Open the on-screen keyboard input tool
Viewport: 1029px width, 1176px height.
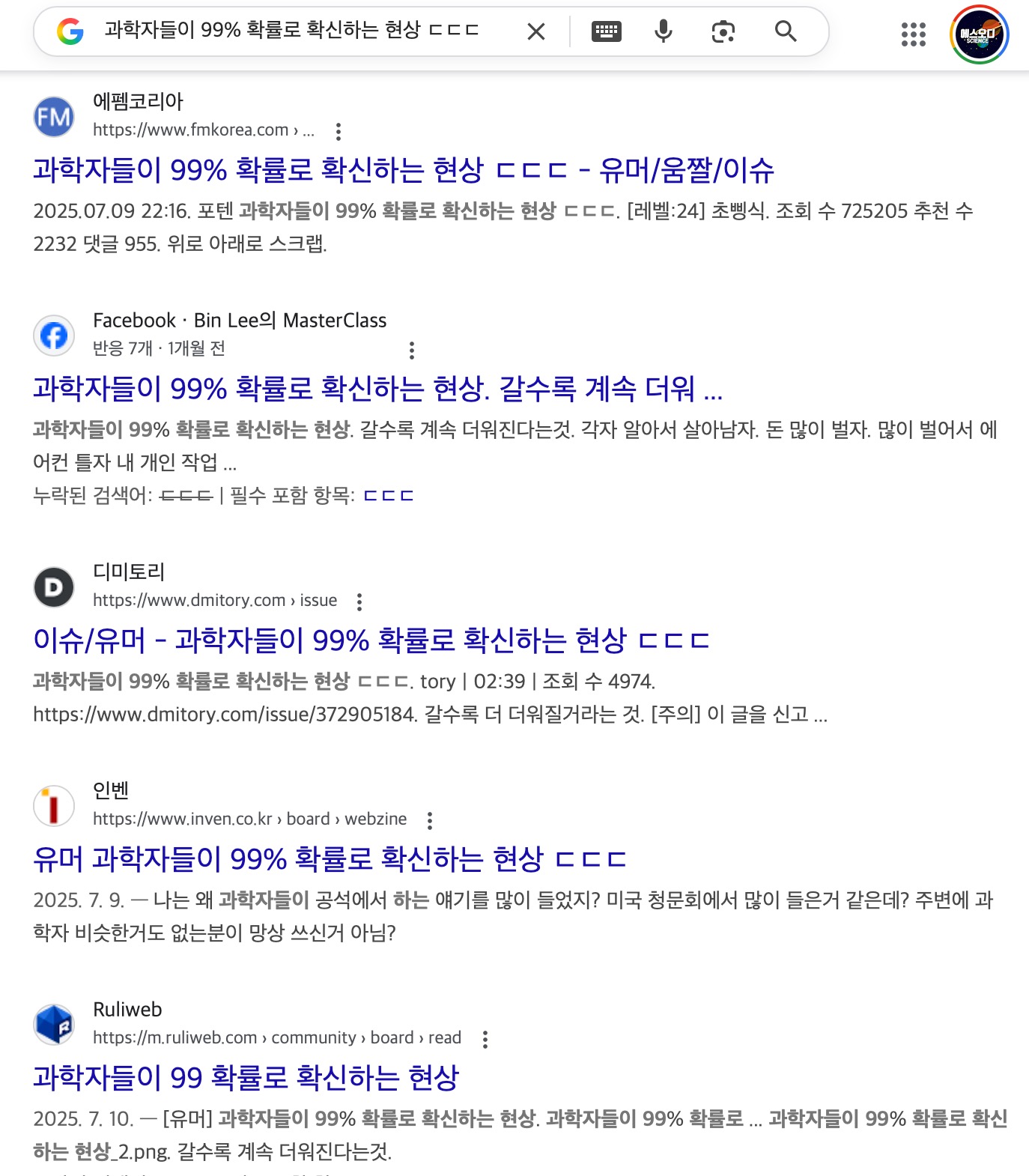point(606,31)
